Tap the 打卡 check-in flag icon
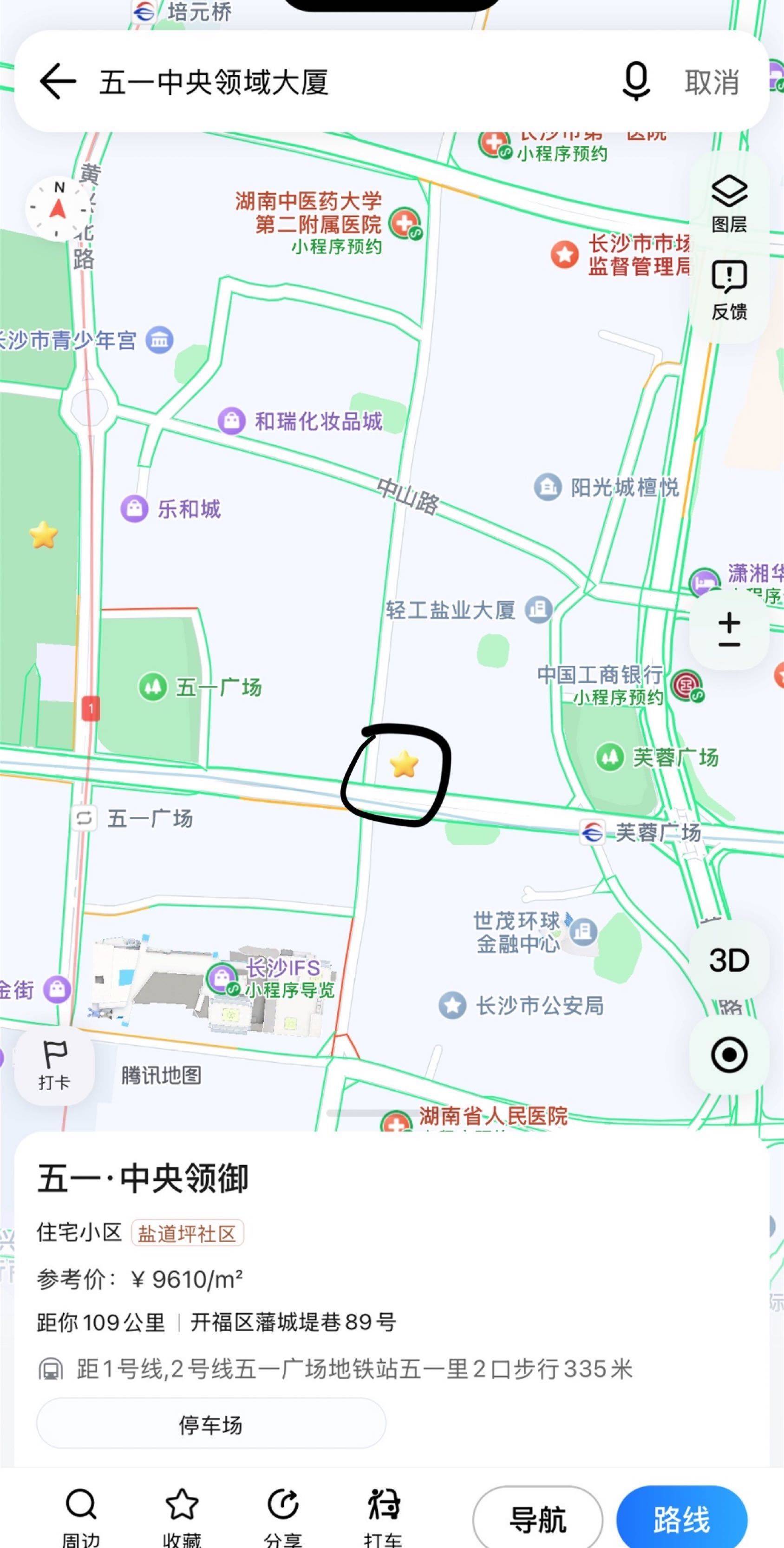784x1548 pixels. [x=56, y=1065]
